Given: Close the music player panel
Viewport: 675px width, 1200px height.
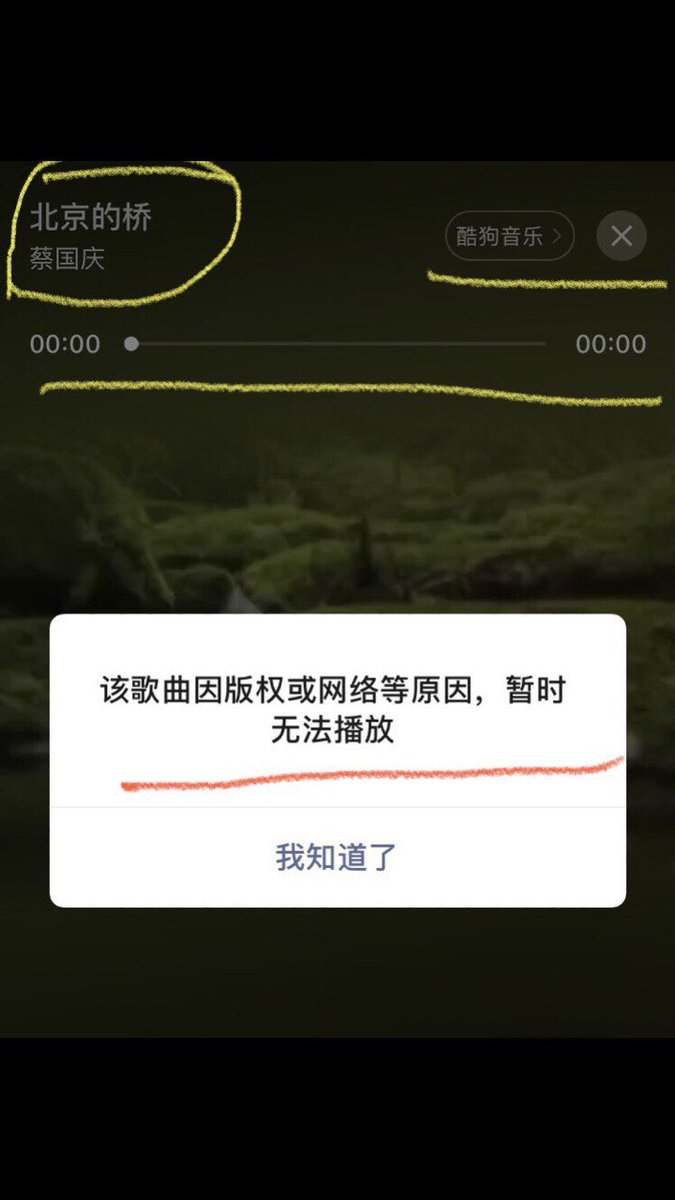Looking at the screenshot, I should coord(621,236).
